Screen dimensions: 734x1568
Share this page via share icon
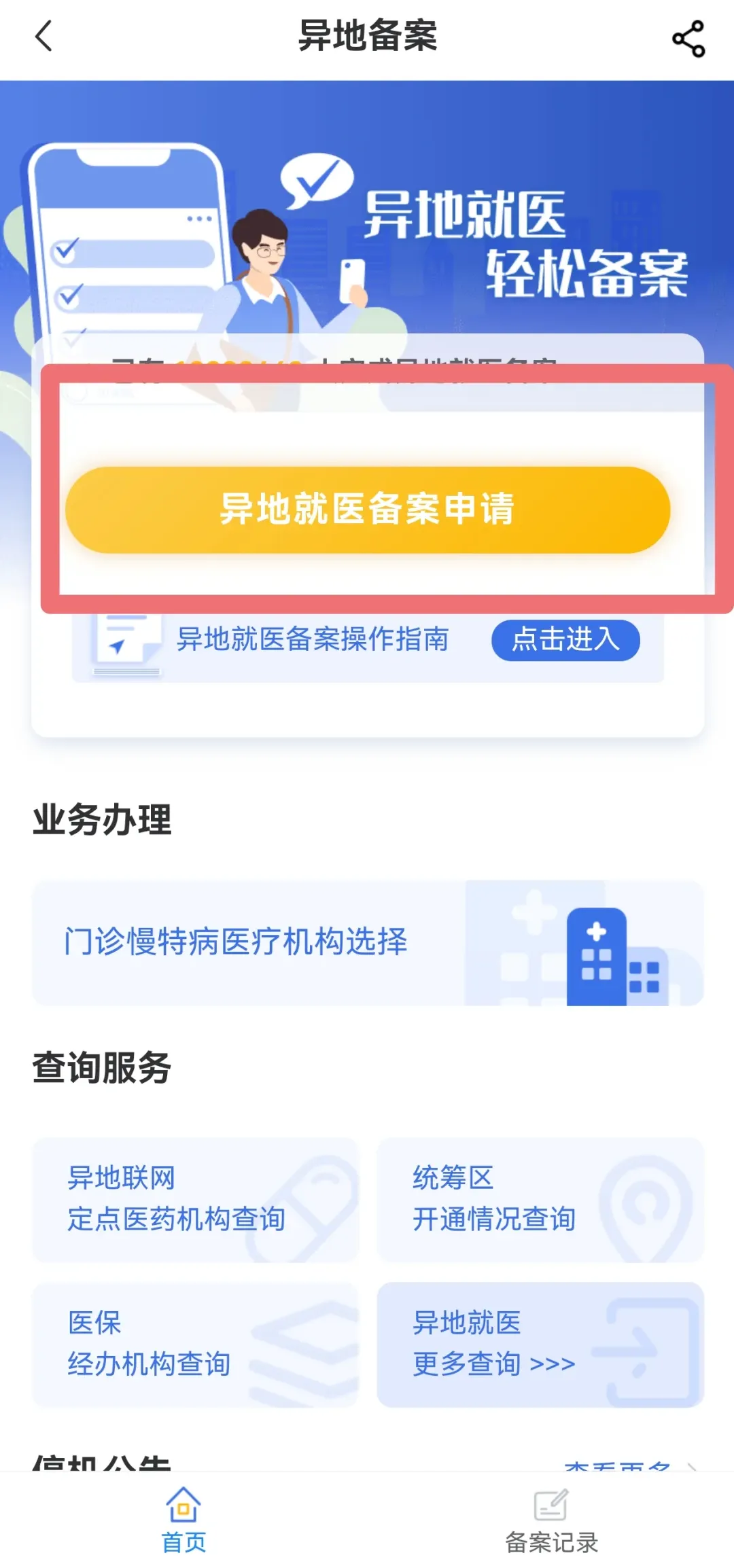coord(688,39)
